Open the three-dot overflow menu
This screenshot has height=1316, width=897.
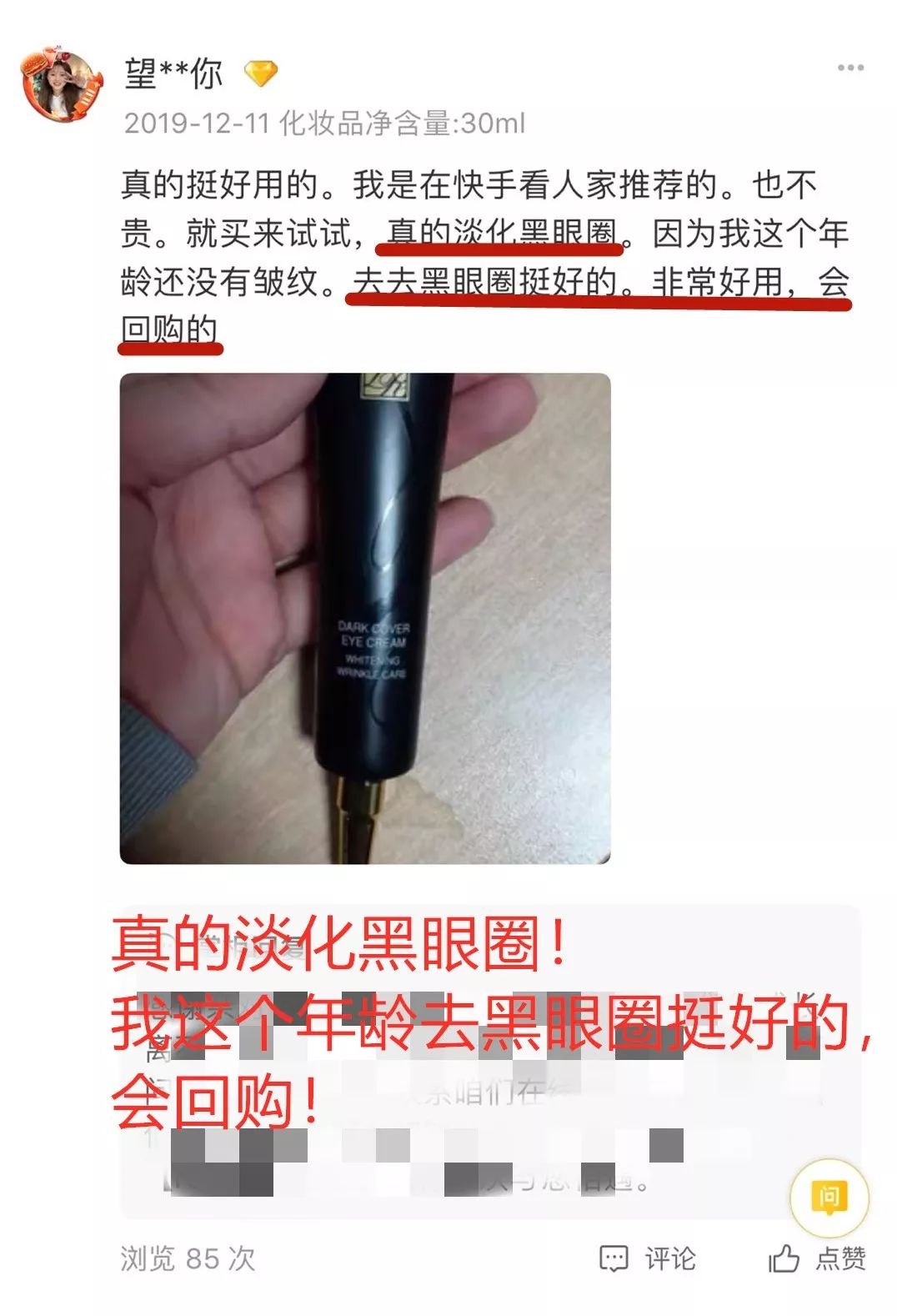(x=850, y=68)
